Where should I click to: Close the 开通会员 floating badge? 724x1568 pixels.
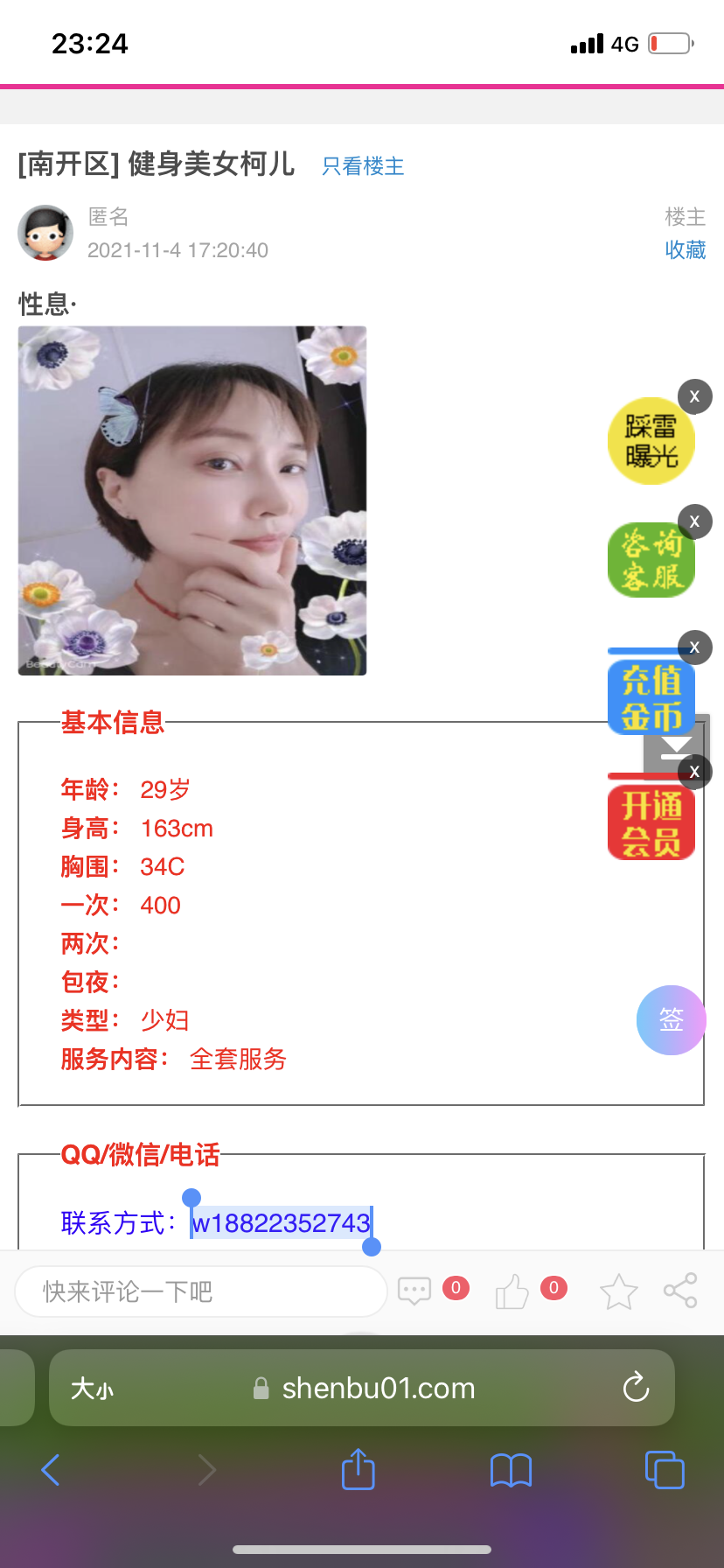pyautogui.click(x=694, y=771)
